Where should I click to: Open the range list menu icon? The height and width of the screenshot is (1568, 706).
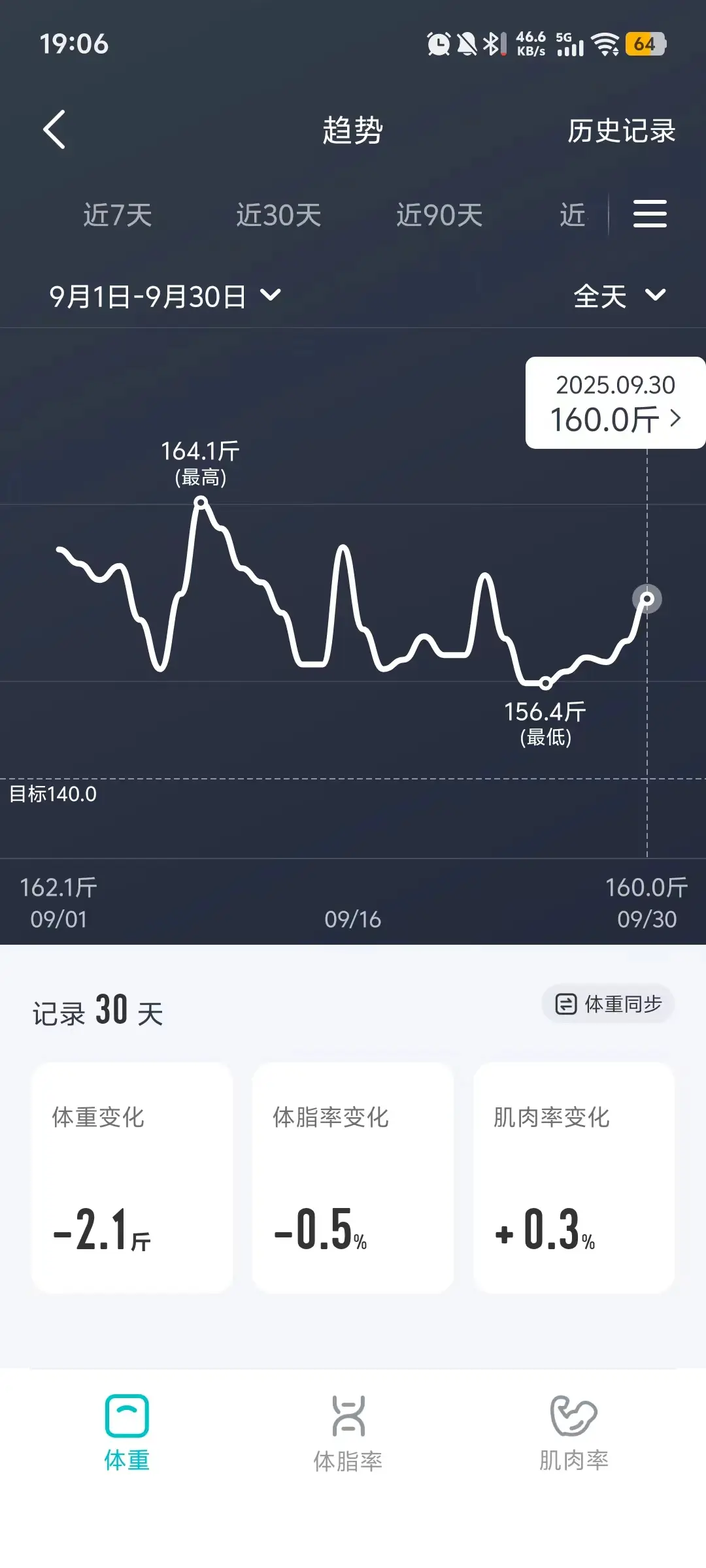(x=650, y=214)
